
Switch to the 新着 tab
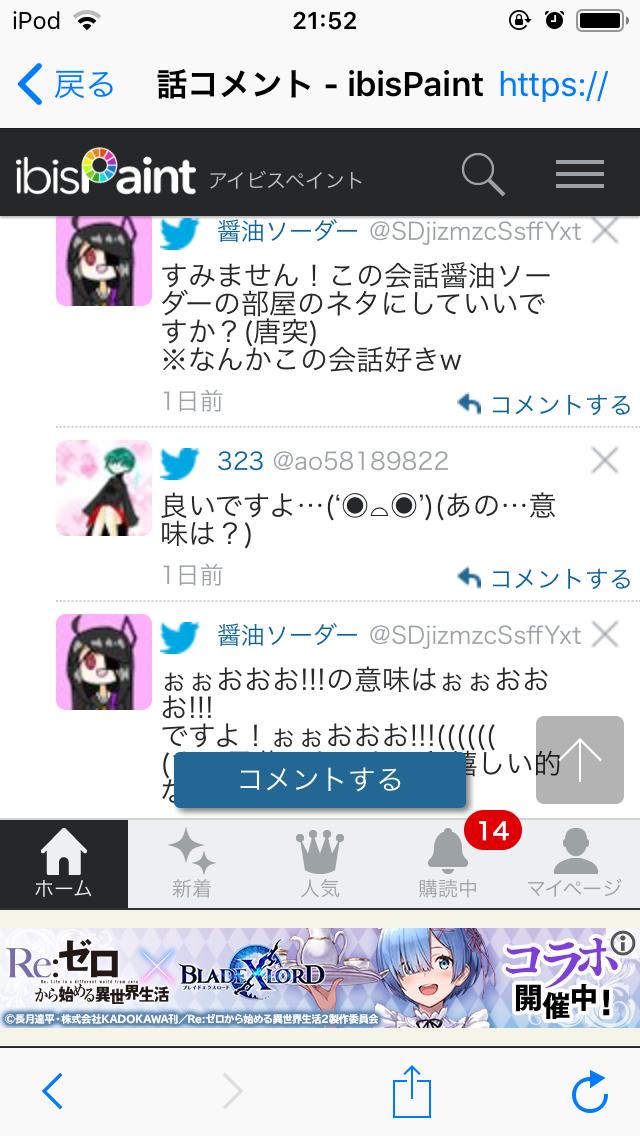pyautogui.click(x=191, y=864)
